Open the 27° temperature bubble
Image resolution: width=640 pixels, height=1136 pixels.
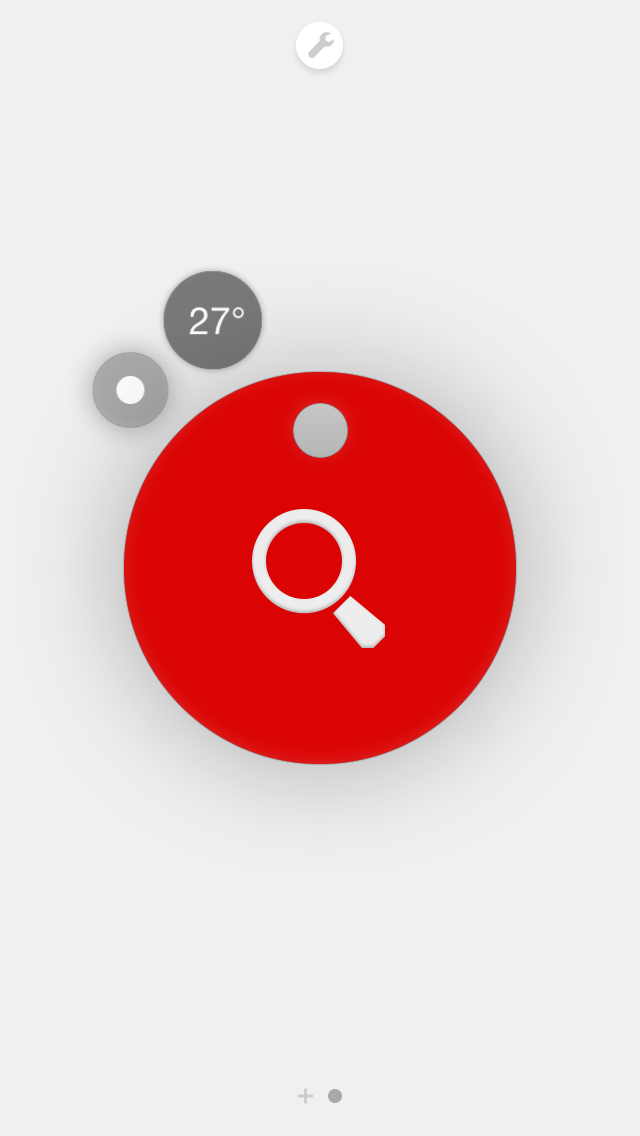tap(213, 320)
